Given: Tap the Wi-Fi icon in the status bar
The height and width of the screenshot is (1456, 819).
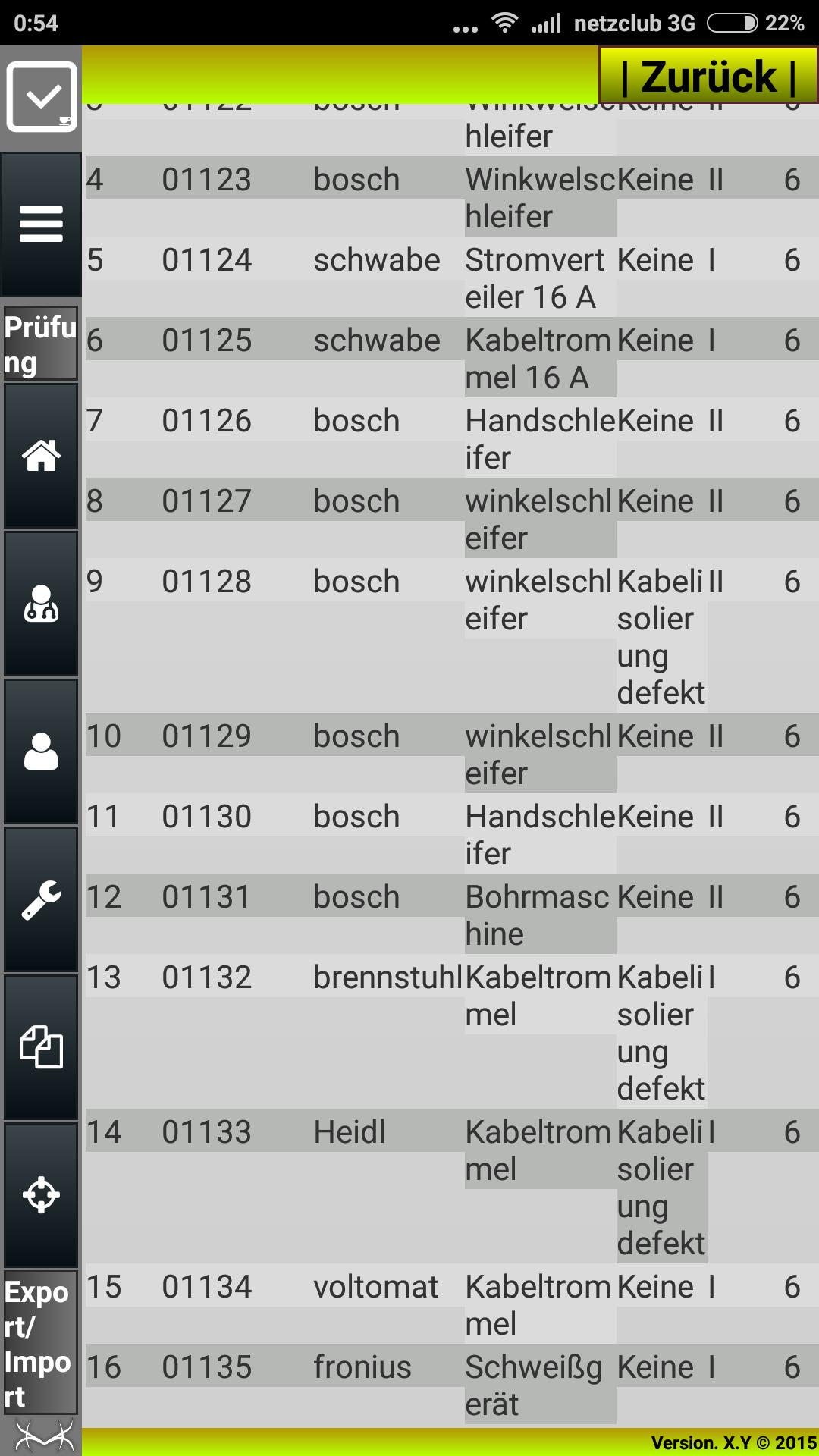Looking at the screenshot, I should click(x=507, y=23).
